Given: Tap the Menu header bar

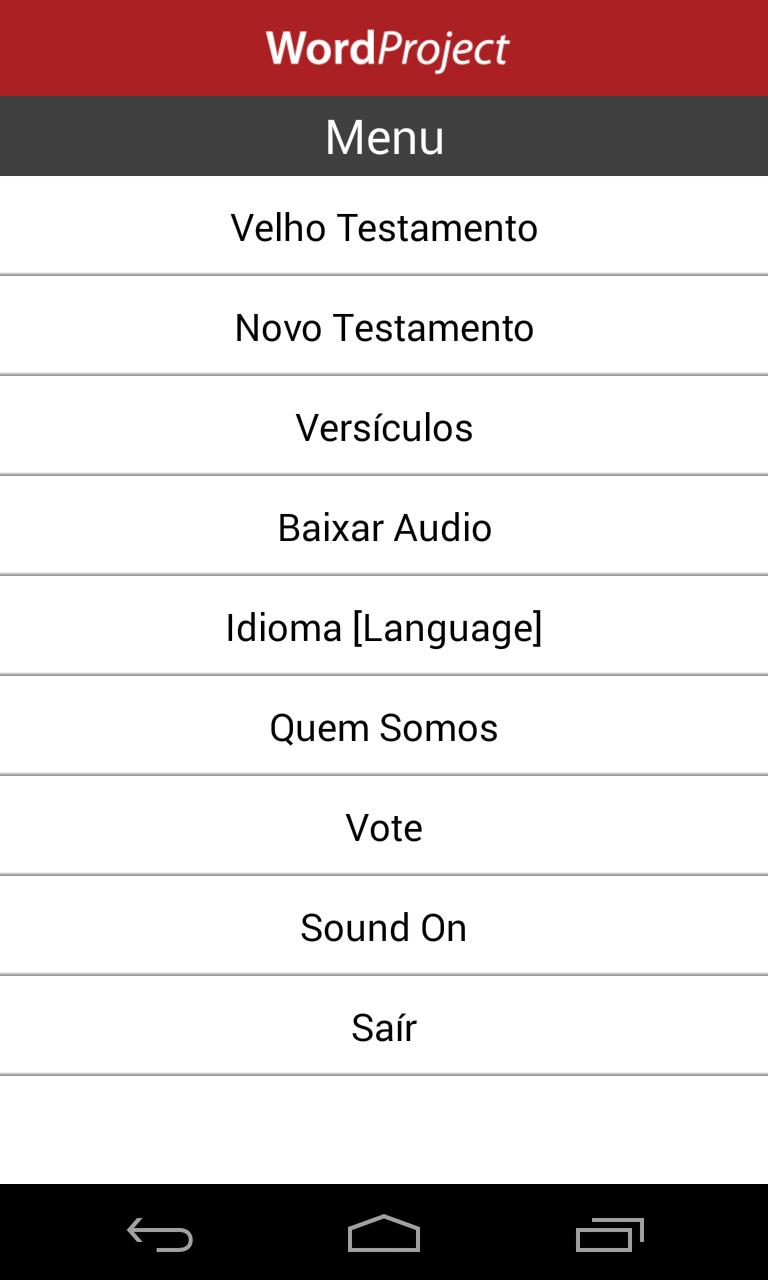Looking at the screenshot, I should 384,136.
